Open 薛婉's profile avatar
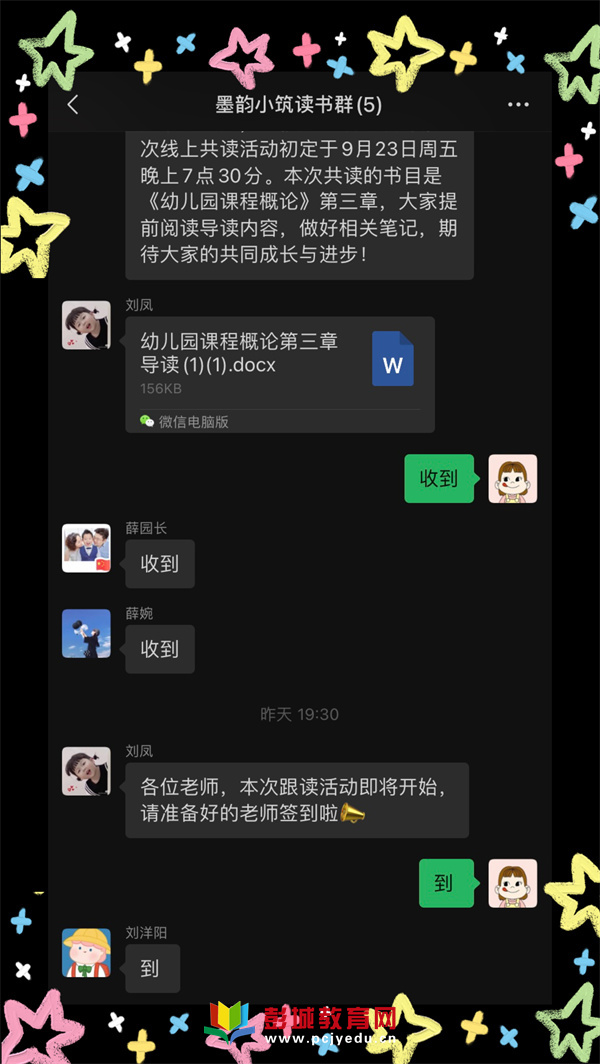Image resolution: width=600 pixels, height=1064 pixels. (86, 633)
